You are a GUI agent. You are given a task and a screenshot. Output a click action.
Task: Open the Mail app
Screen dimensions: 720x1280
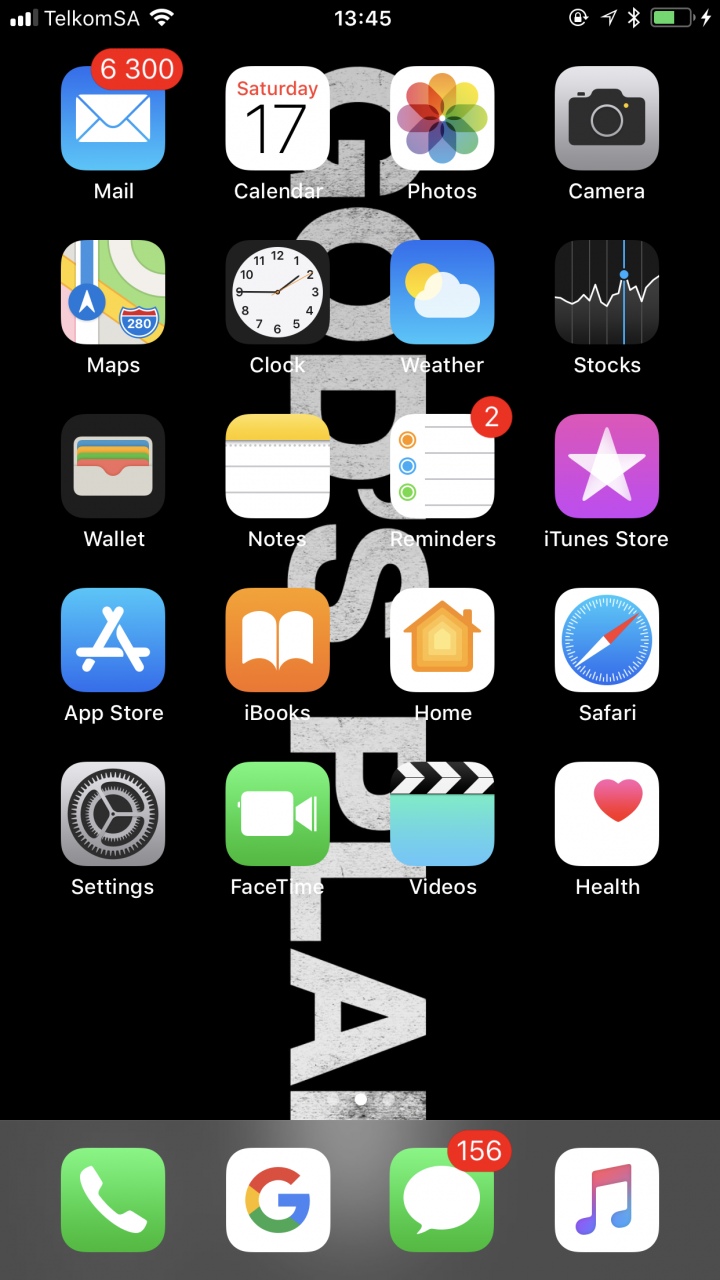tap(113, 118)
